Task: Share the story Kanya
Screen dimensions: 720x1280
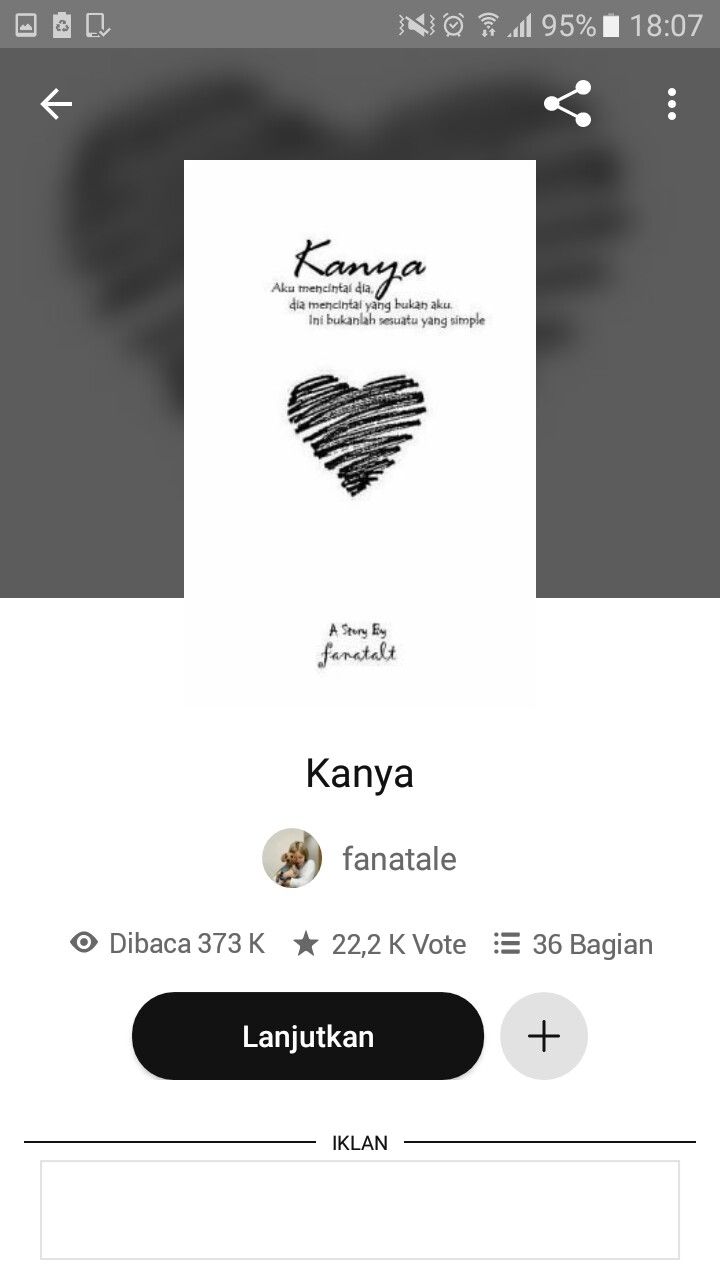Action: pyautogui.click(x=567, y=104)
